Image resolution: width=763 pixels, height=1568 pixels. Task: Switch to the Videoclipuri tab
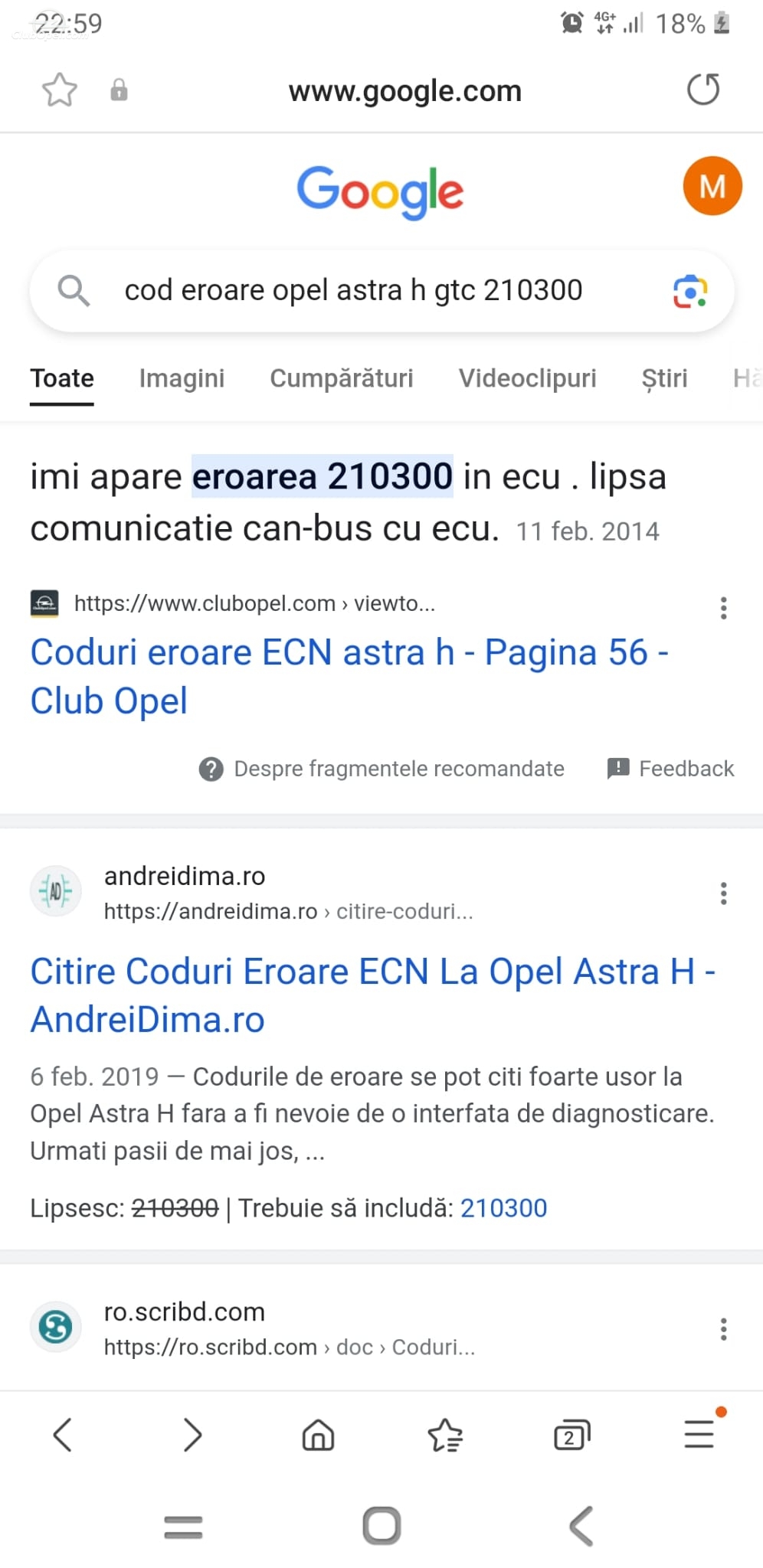point(528,378)
